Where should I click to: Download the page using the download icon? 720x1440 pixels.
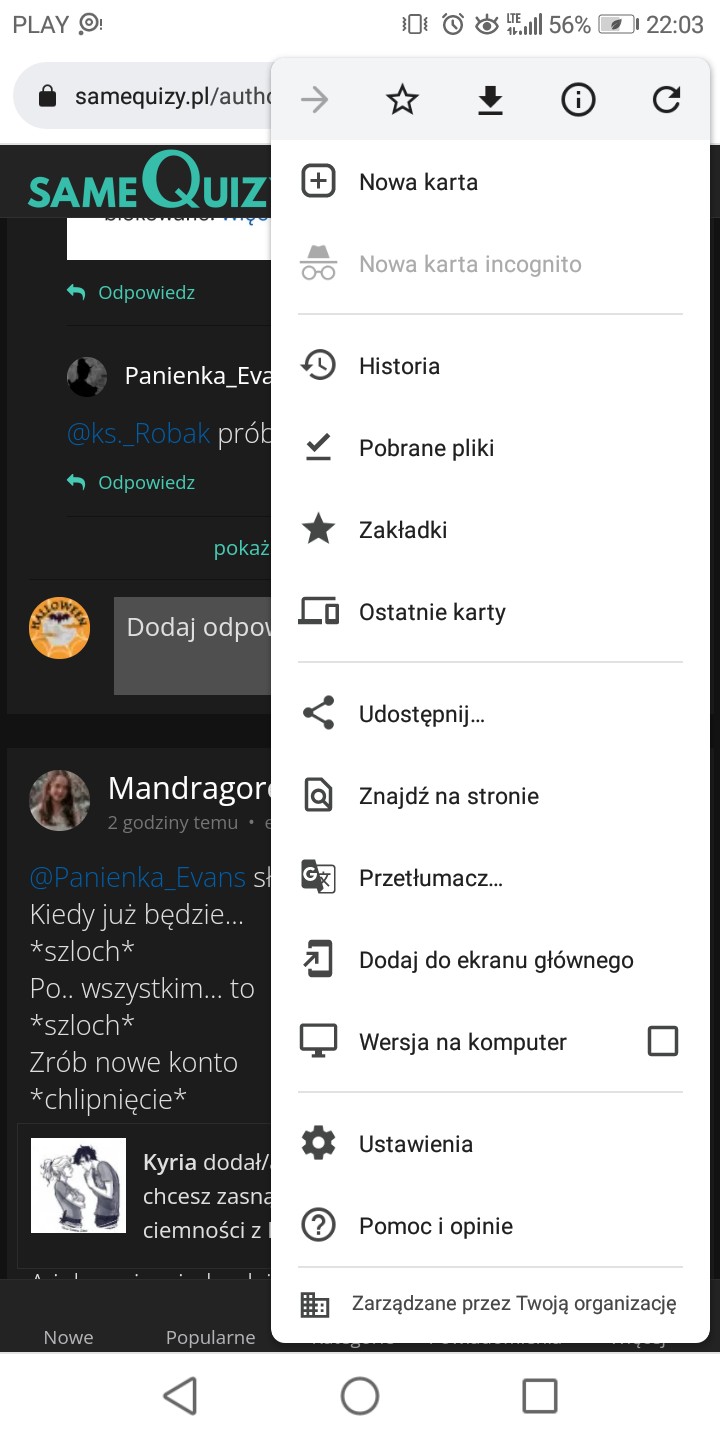click(490, 100)
